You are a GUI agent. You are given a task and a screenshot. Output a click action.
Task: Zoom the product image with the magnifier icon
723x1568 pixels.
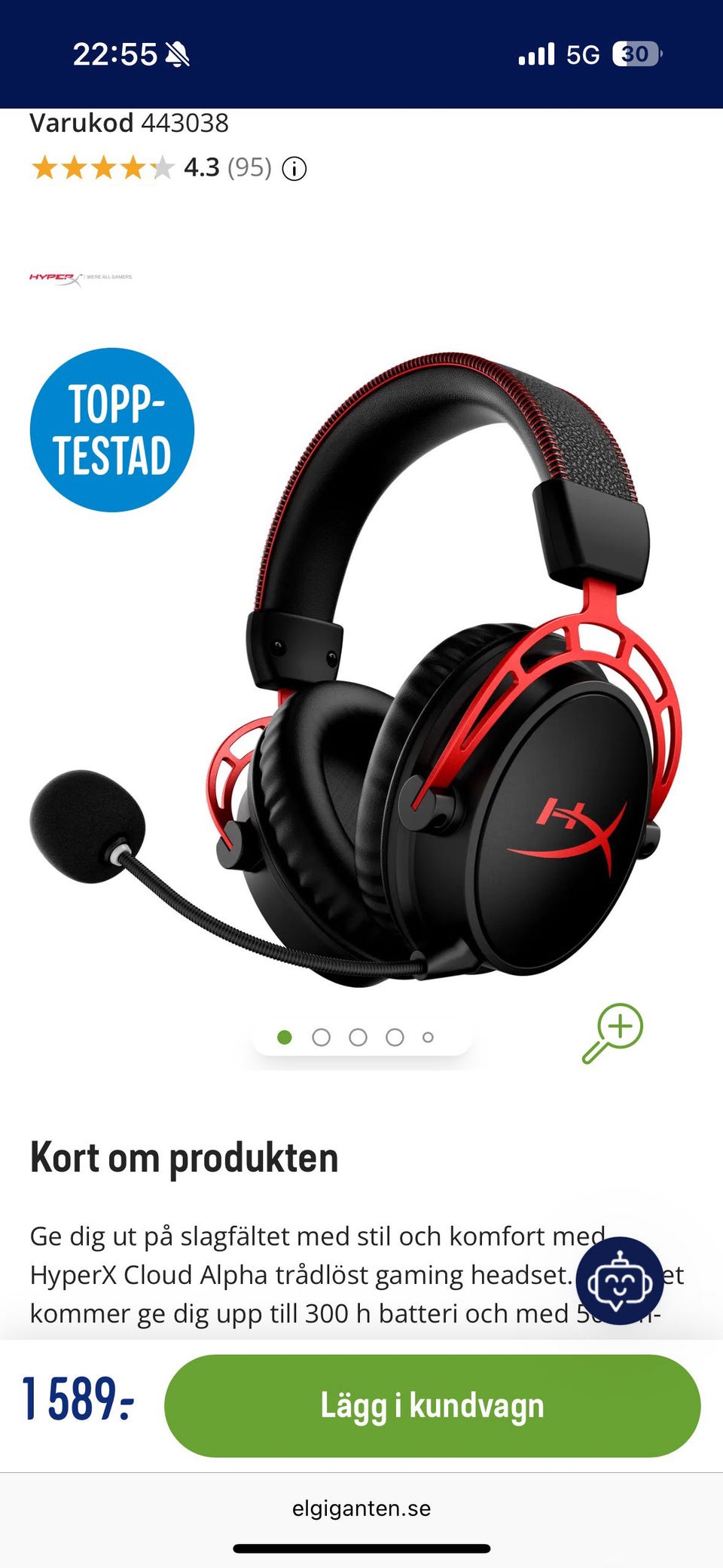click(612, 1033)
